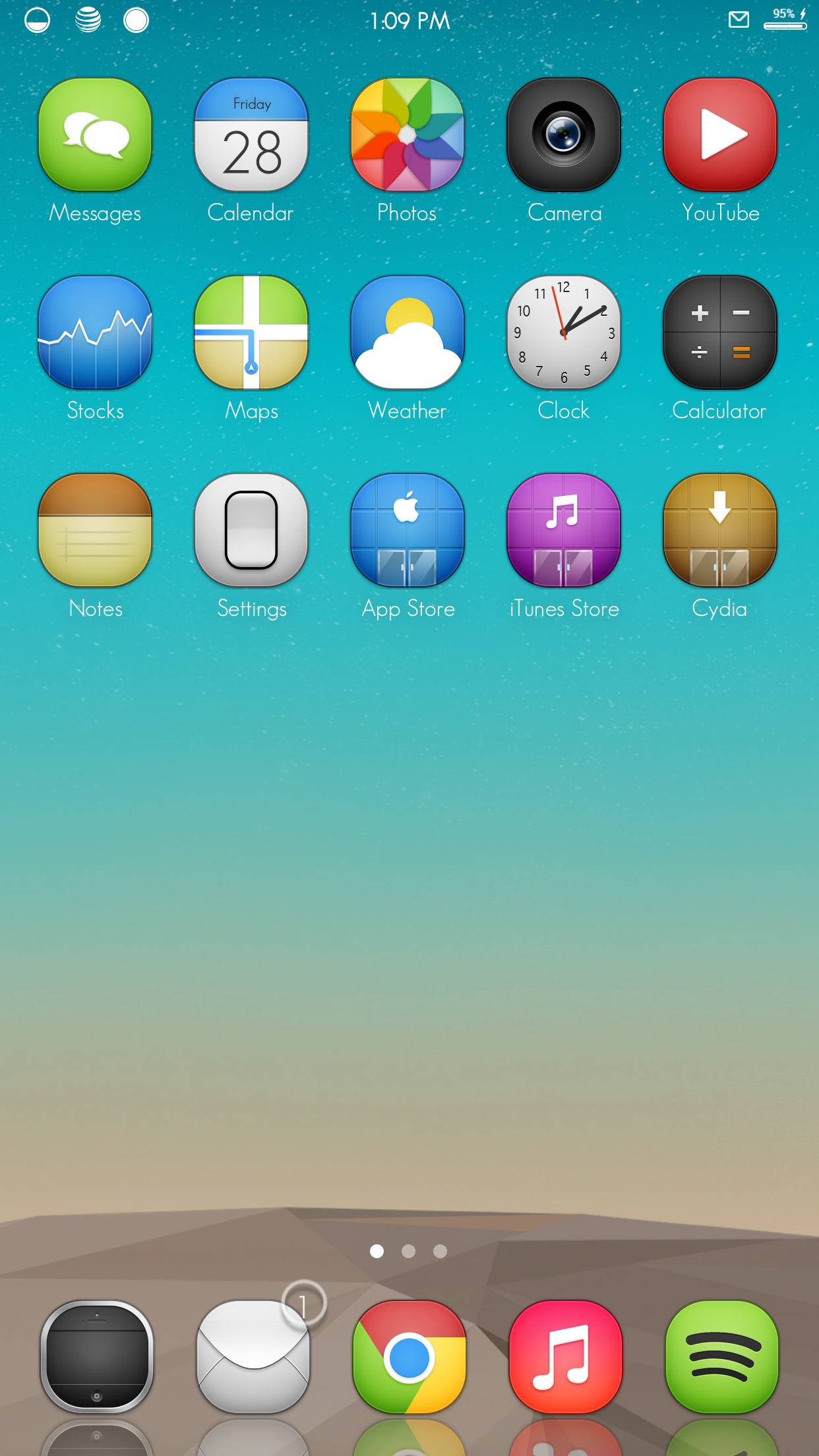Open Photos
Viewport: 819px width, 1456px height.
click(408, 135)
